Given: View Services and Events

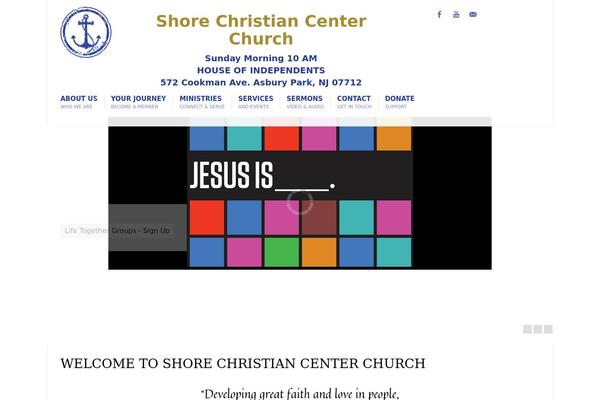Looking at the screenshot, I should 255,101.
